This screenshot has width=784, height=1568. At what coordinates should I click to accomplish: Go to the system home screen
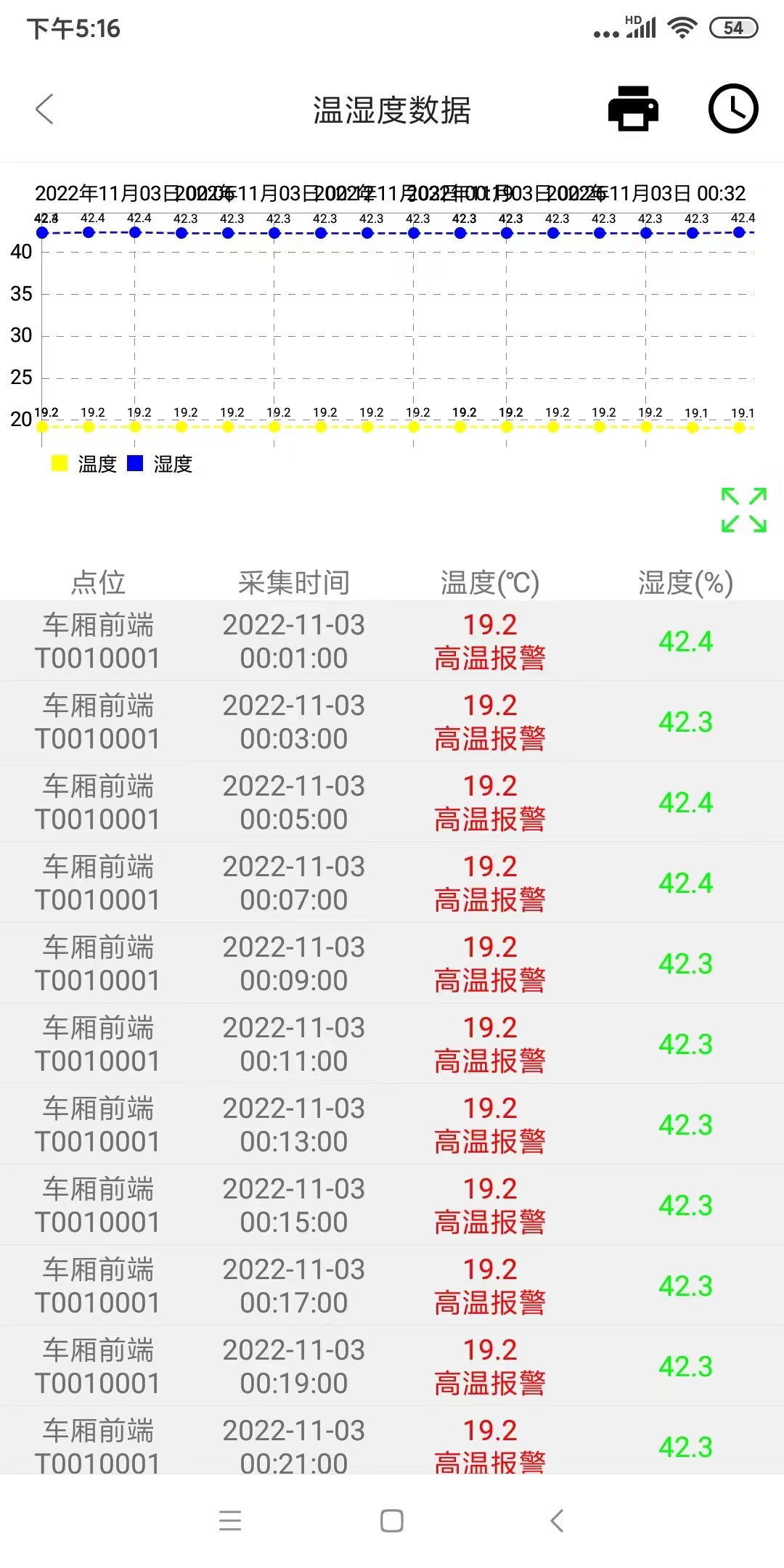pos(392,1521)
